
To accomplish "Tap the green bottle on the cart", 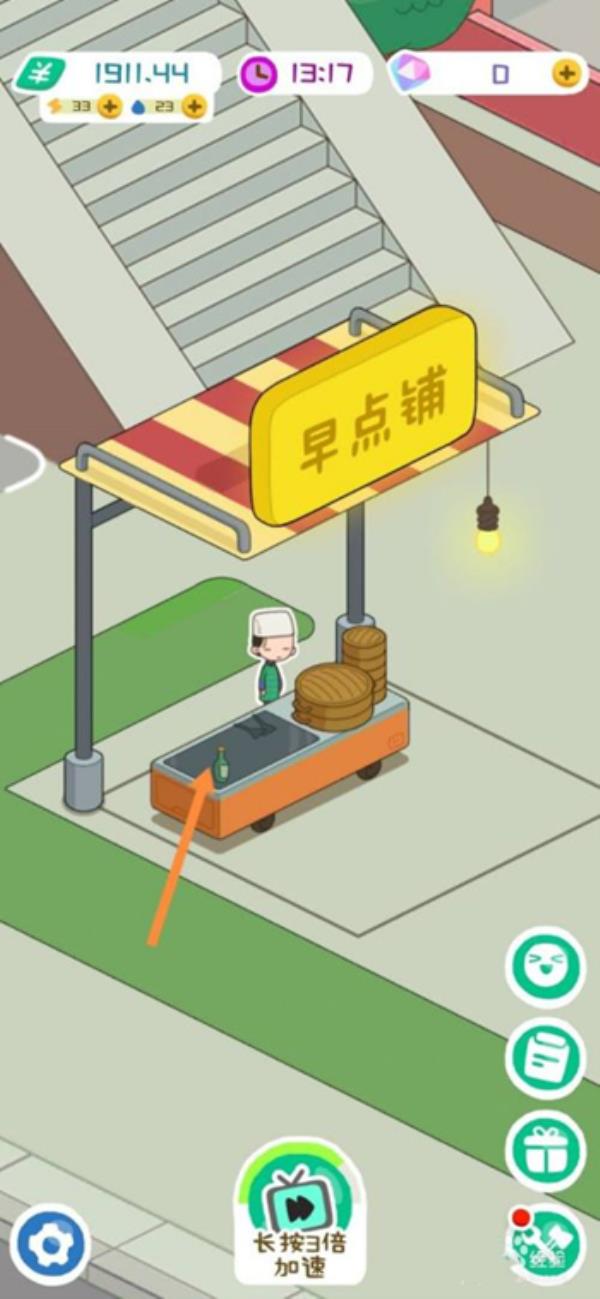I will tap(221, 765).
